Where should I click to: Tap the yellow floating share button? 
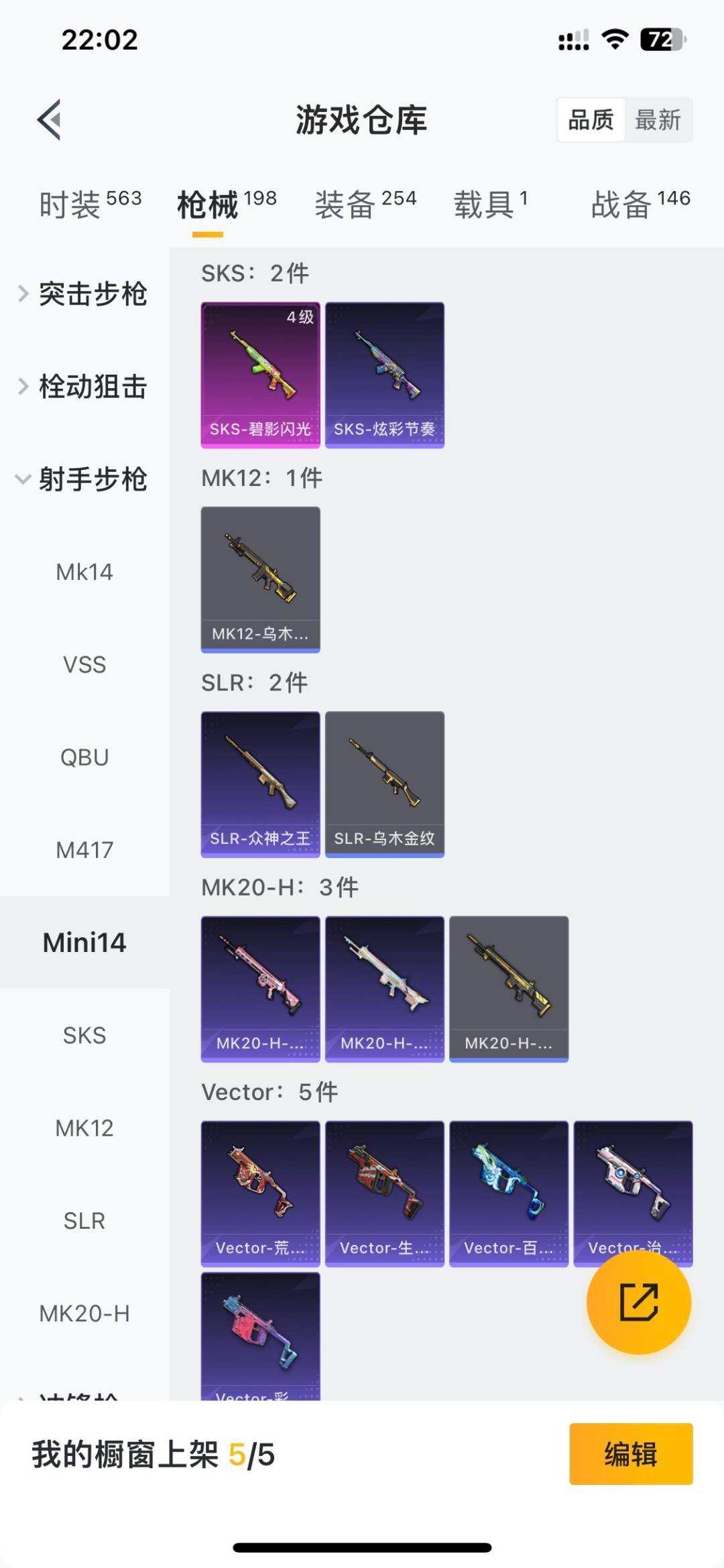(638, 1302)
